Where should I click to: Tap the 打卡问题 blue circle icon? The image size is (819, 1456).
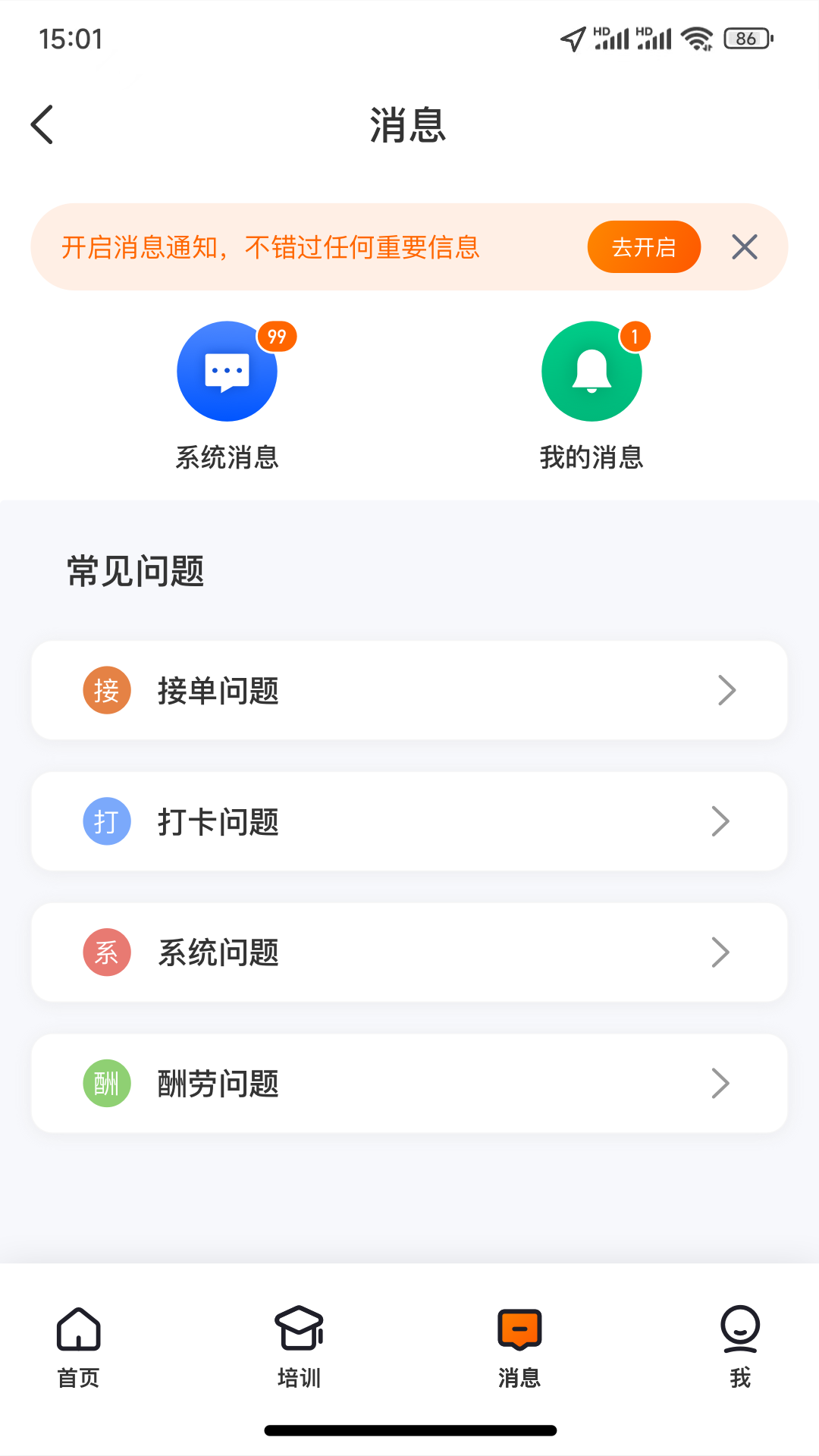pos(106,821)
